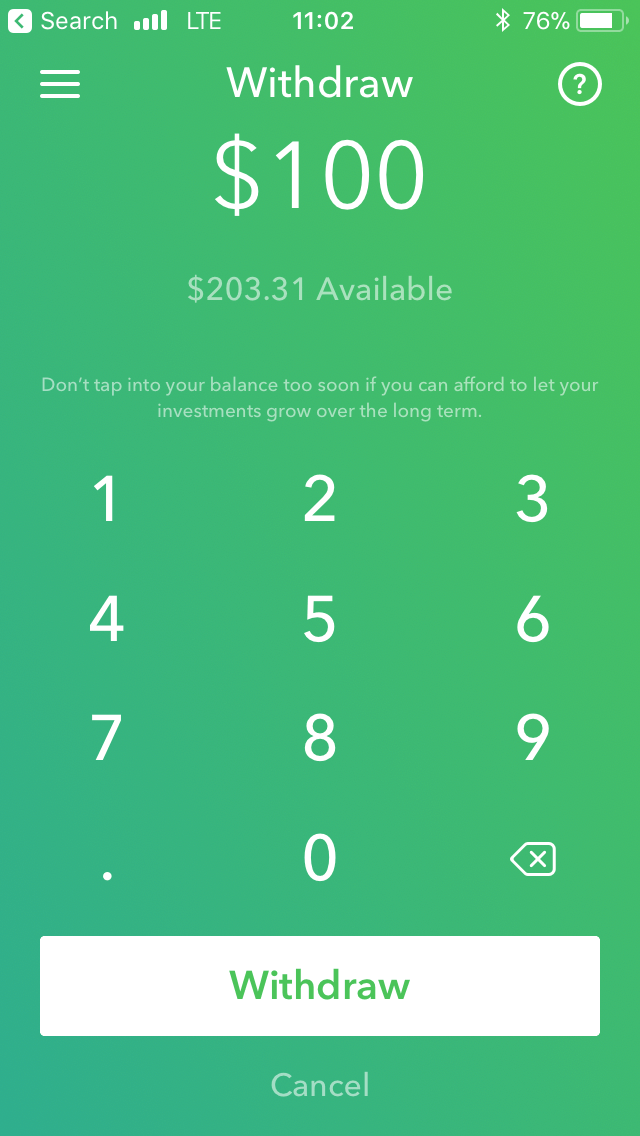Screen dimensions: 640x1136
Task: Open the help question mark icon
Action: click(579, 85)
